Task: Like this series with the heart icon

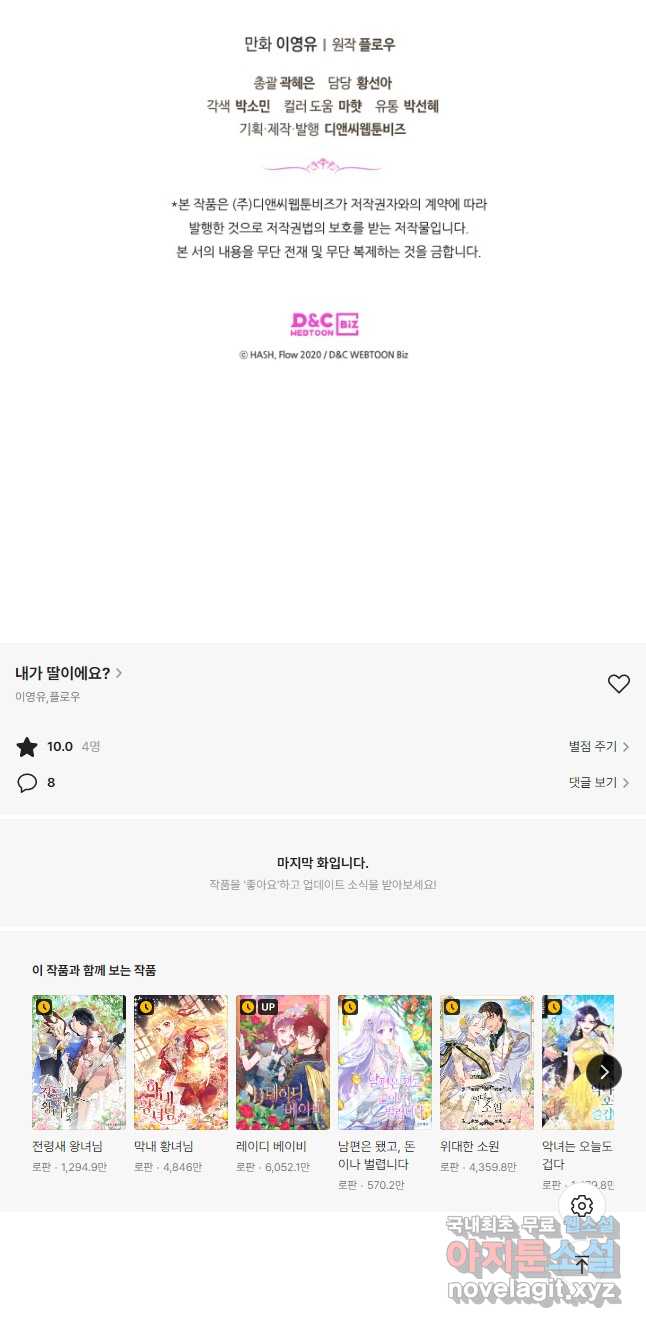Action: click(619, 684)
